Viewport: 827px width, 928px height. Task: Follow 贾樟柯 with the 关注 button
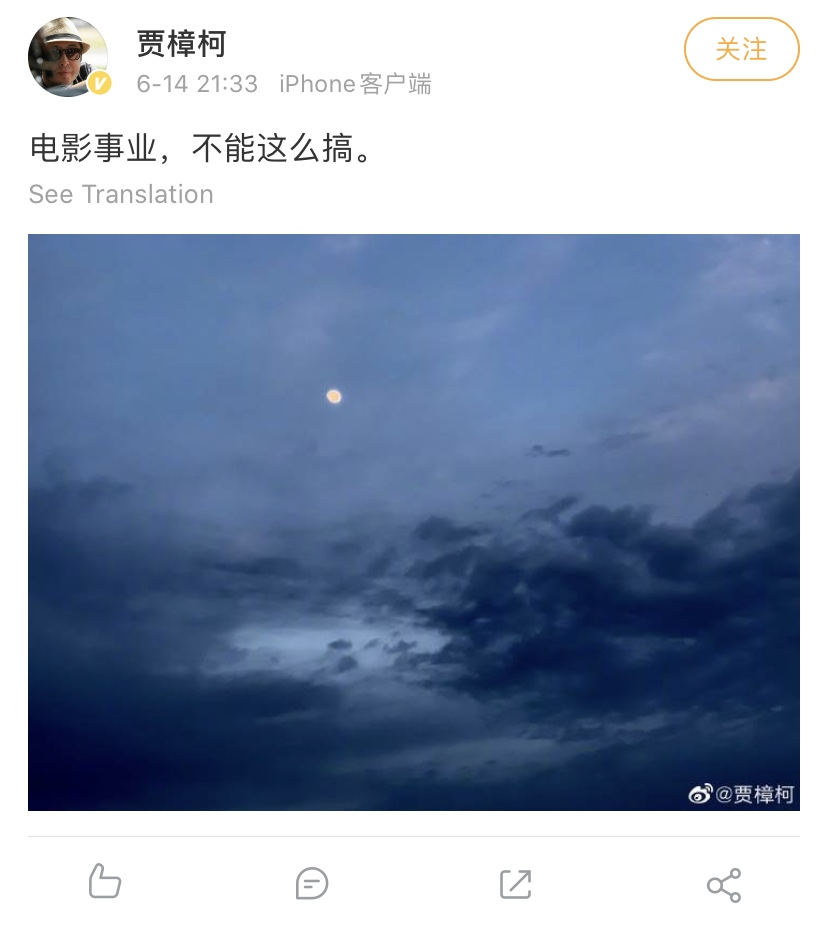coord(741,49)
